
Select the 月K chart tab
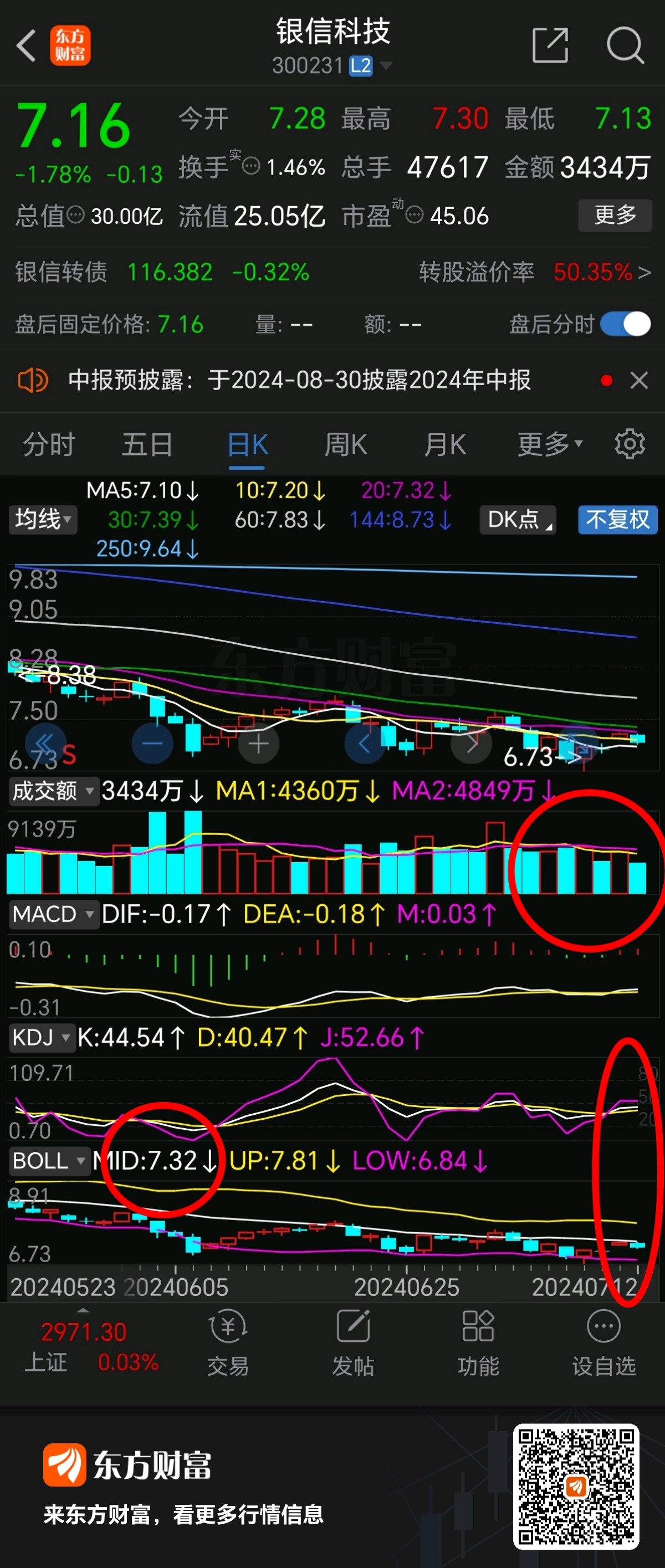pos(444,444)
